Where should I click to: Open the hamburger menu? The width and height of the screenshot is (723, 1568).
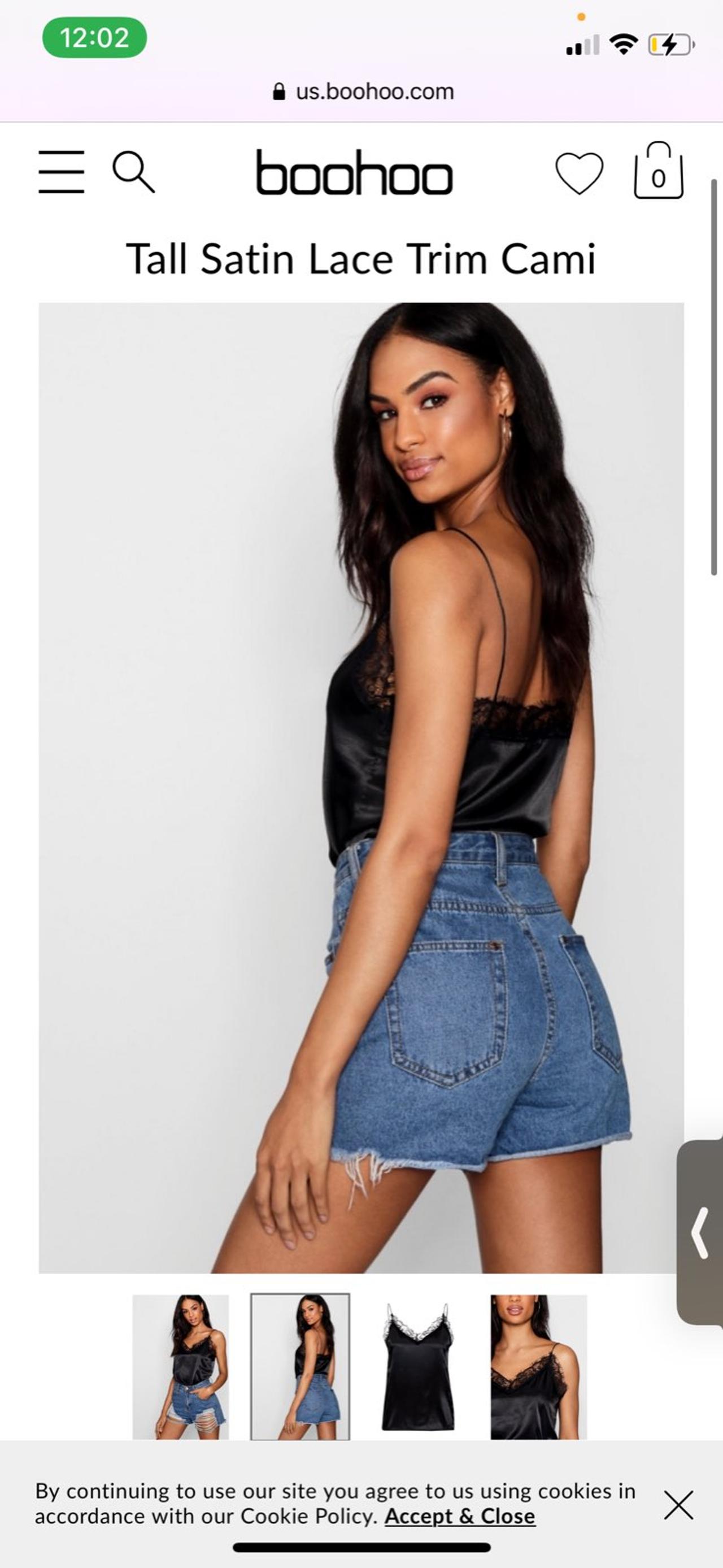61,172
